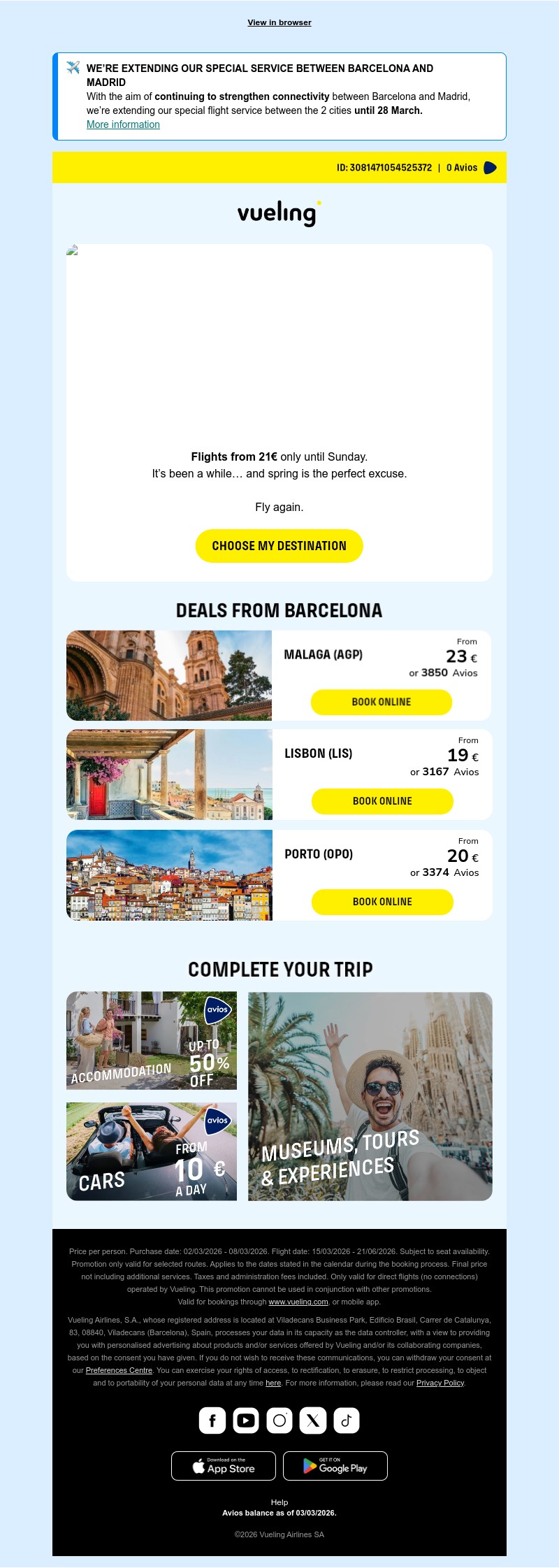This screenshot has height=1568, width=559.
Task: Click More information about the Barcelona-Madrid service
Action: coord(122,124)
